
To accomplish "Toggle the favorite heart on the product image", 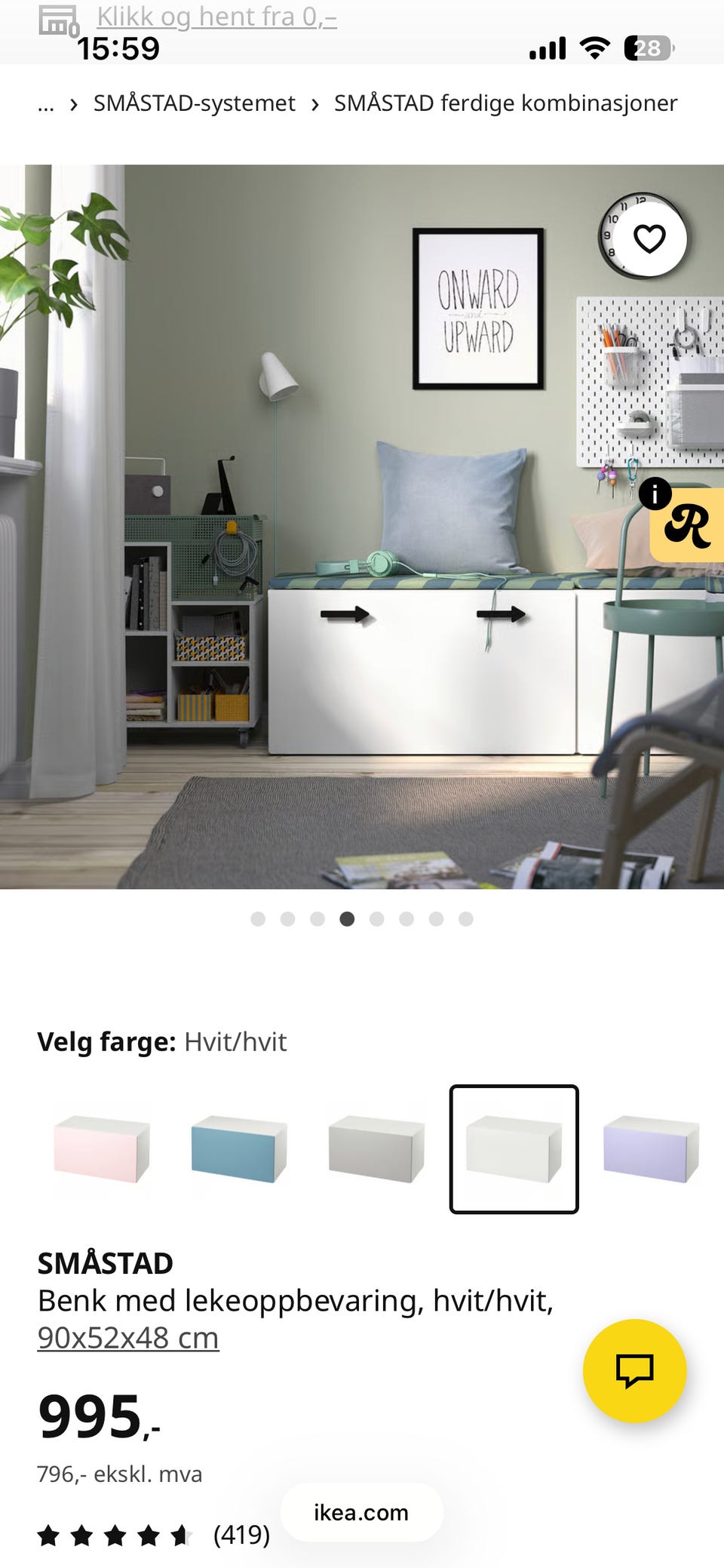I will (648, 238).
